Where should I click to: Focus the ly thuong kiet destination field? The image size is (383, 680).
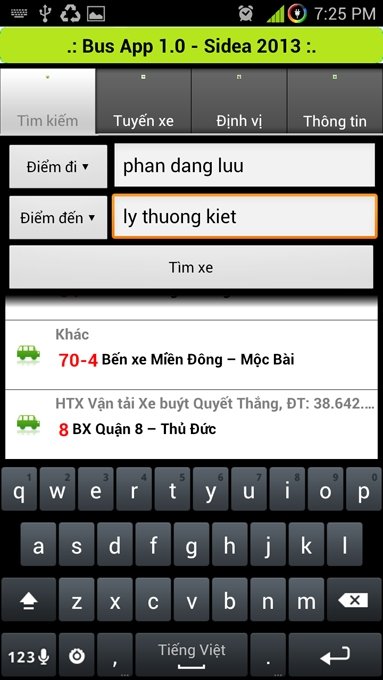click(245, 216)
